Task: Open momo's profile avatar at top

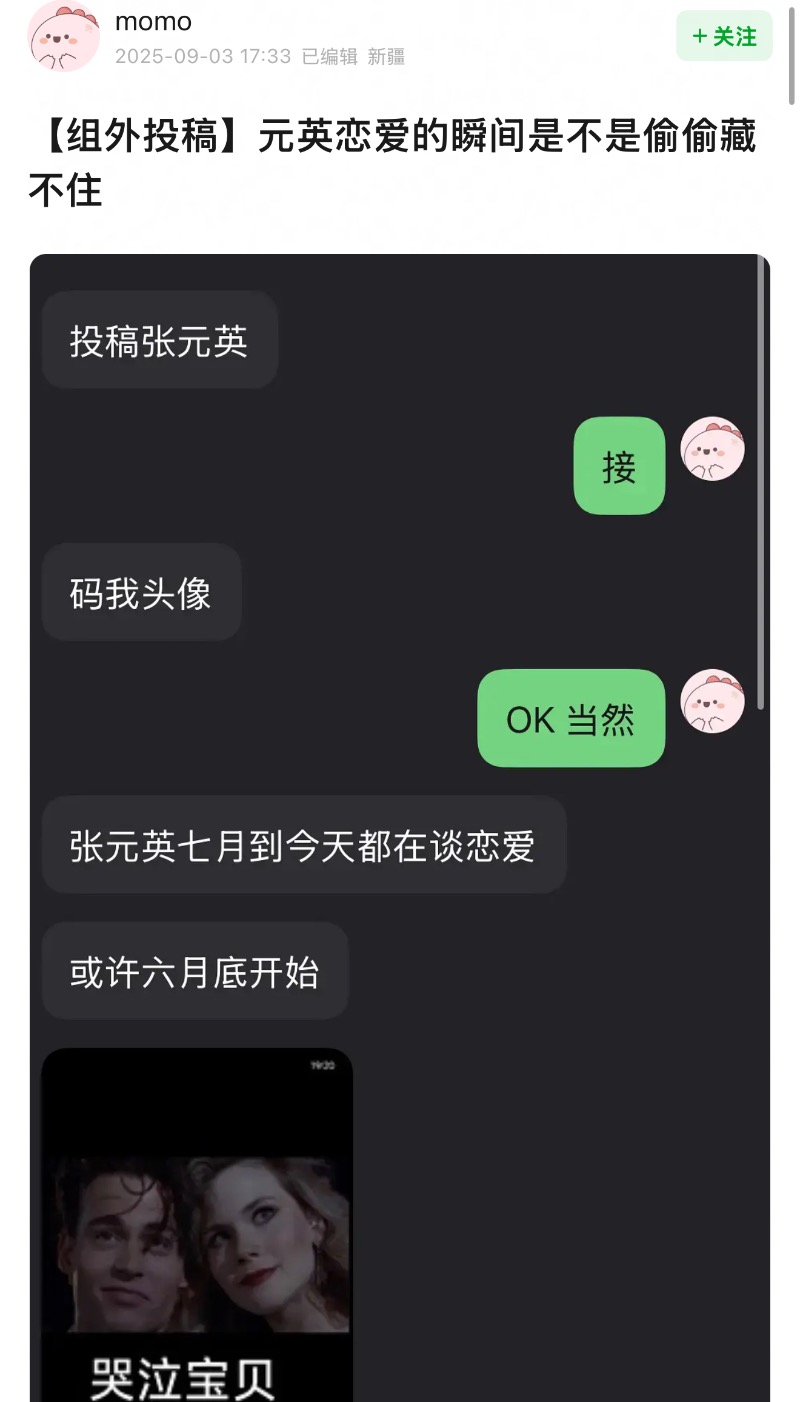Action: (x=64, y=36)
